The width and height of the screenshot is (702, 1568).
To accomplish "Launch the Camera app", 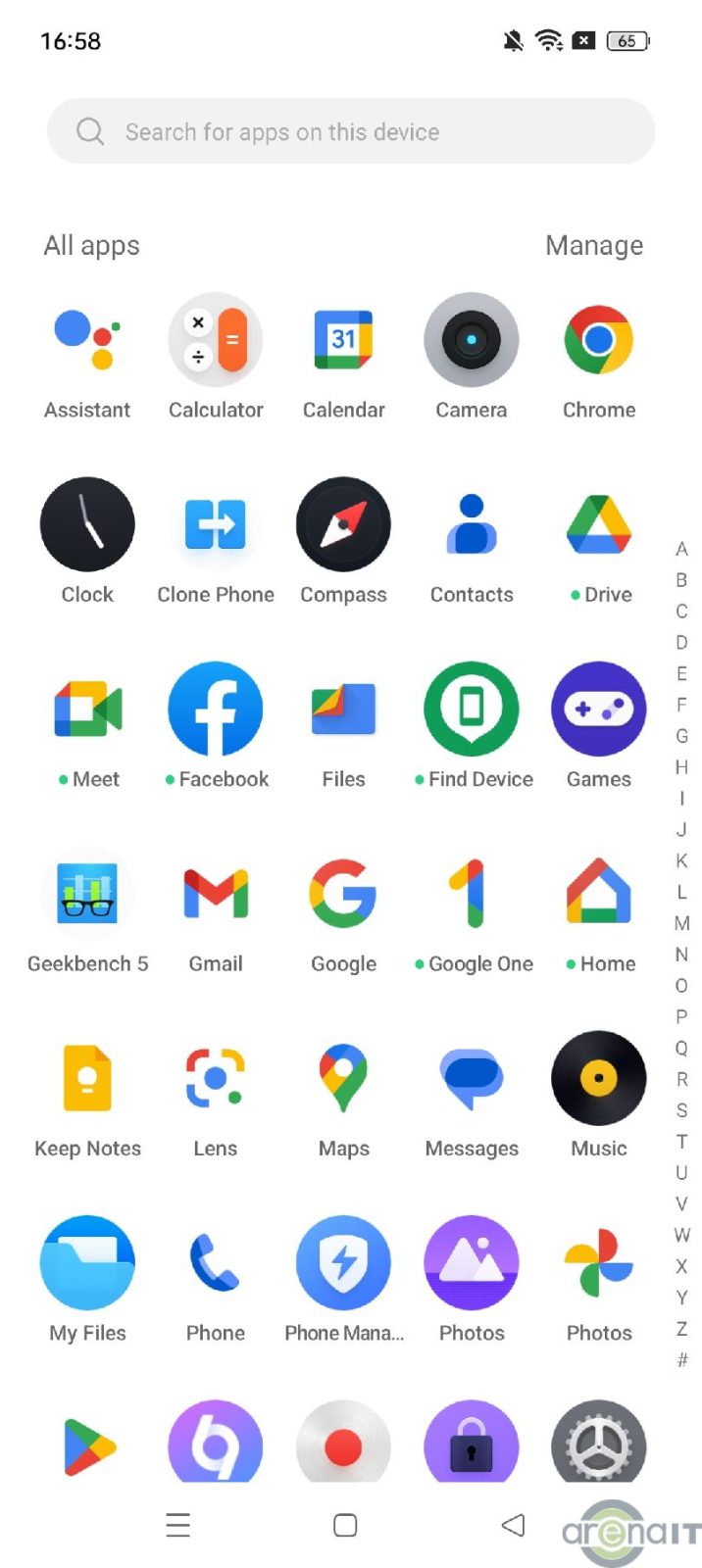I will tap(472, 340).
